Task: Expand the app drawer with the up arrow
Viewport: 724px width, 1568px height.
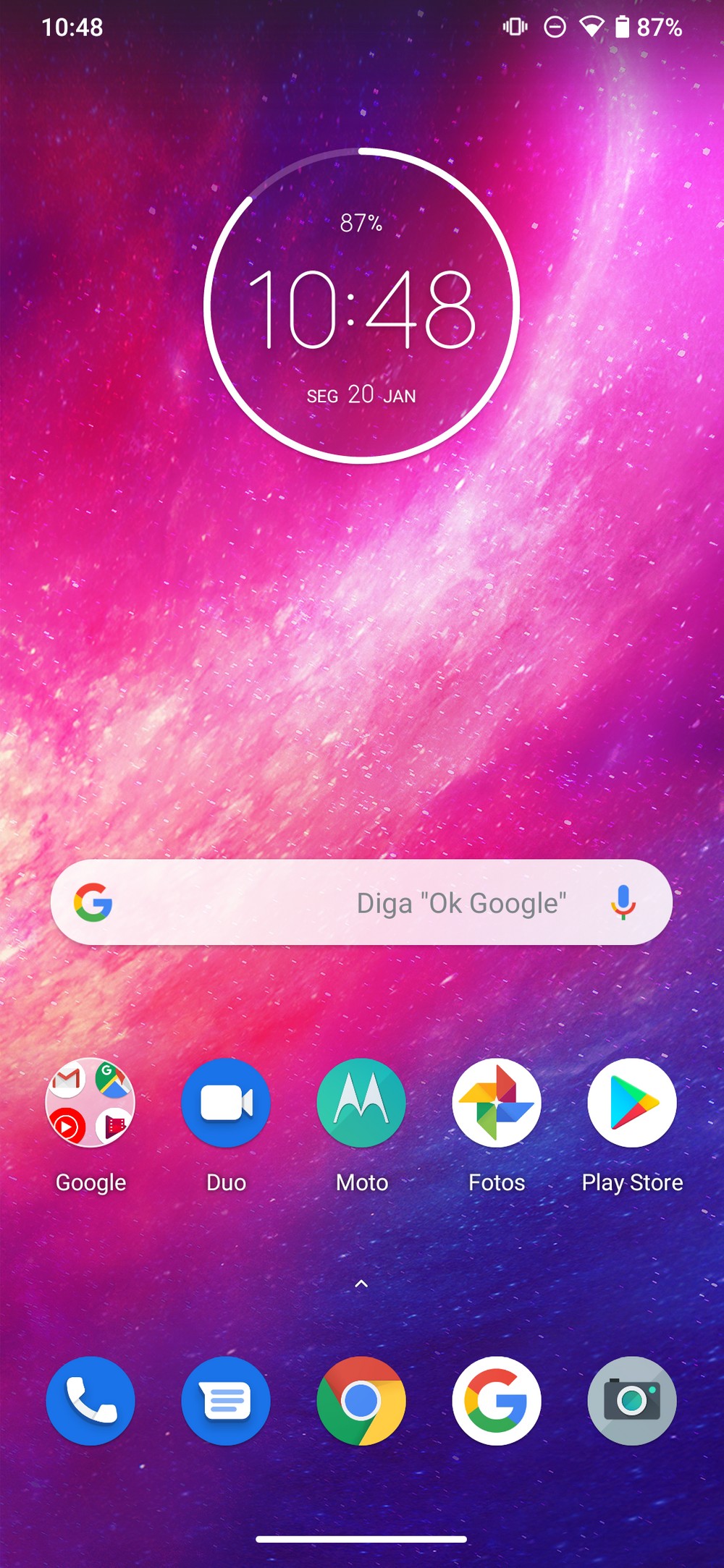Action: 361,1284
